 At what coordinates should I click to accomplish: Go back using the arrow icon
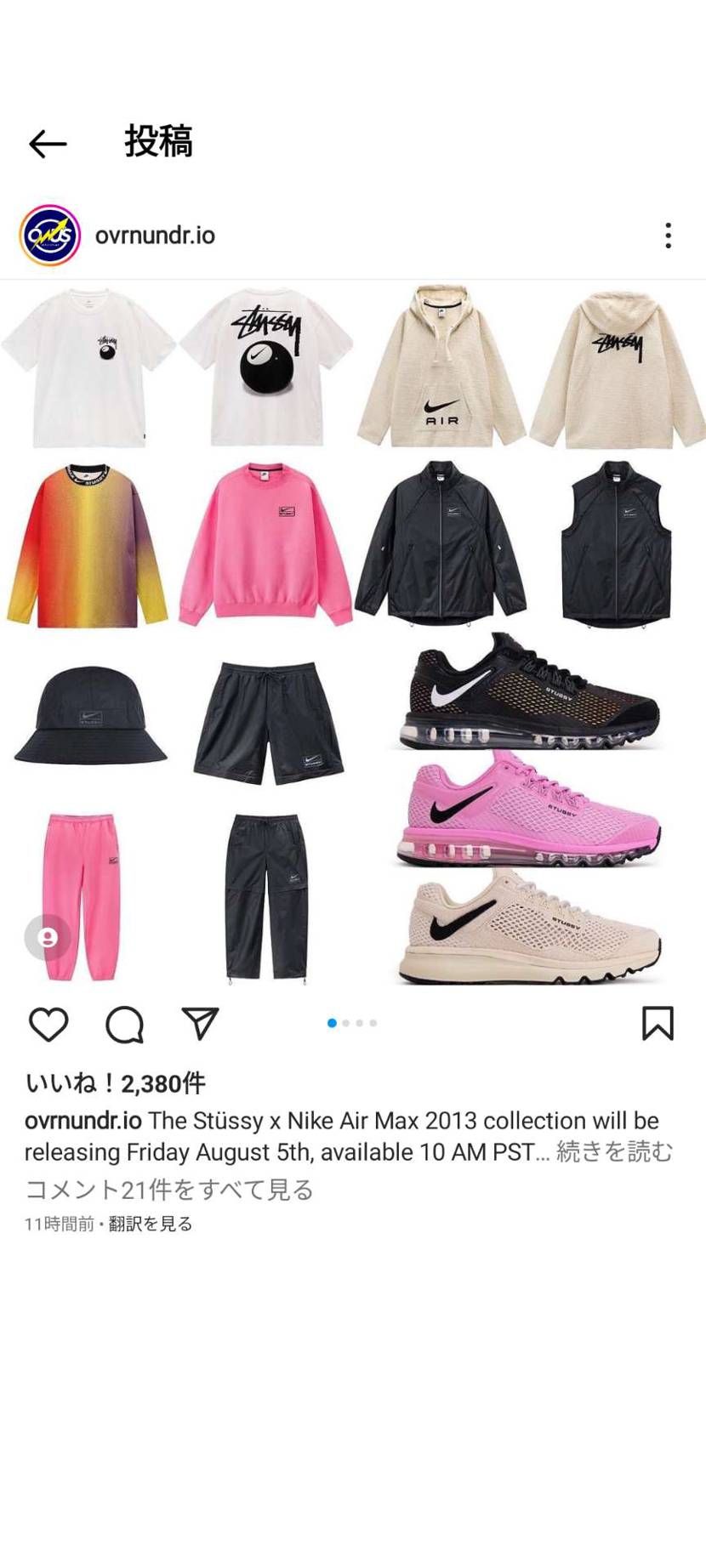(x=48, y=144)
